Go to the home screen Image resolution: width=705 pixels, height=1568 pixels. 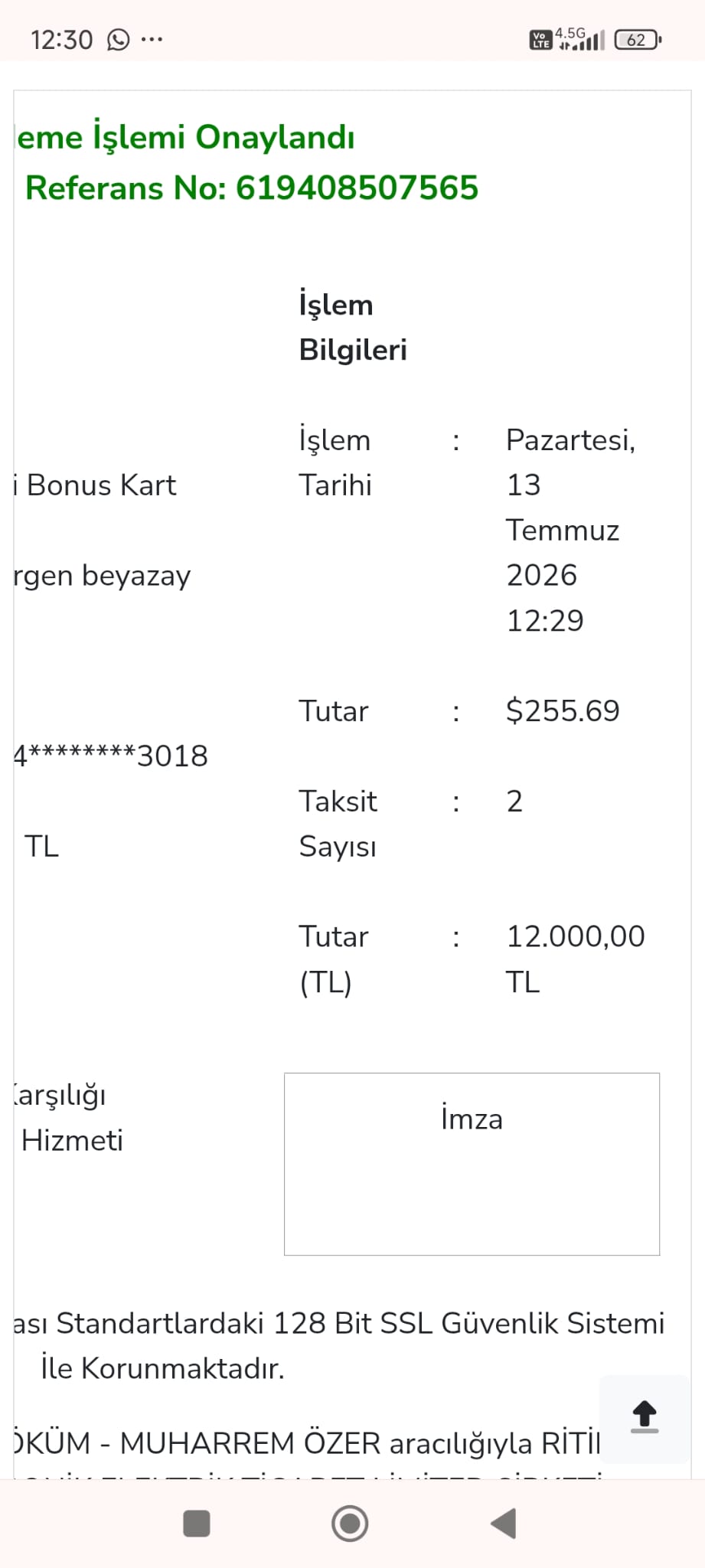[x=350, y=1524]
